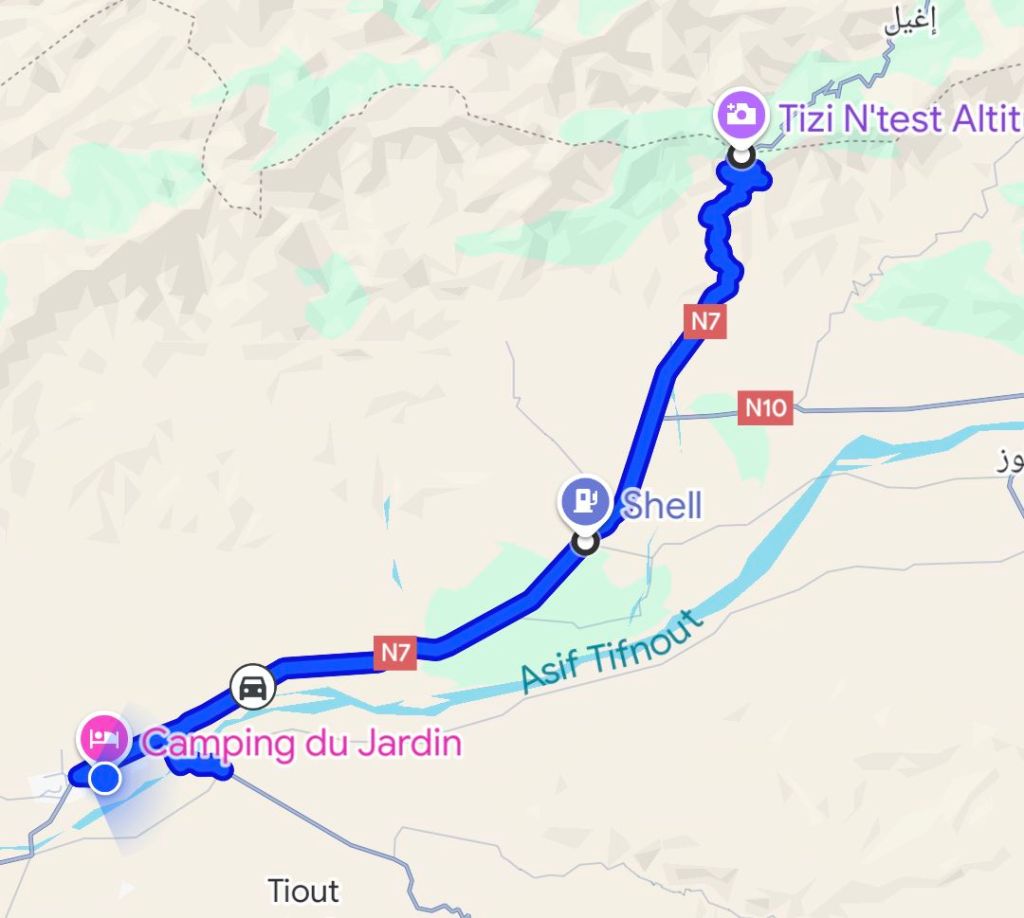Tap the car icon on the route
The image size is (1024, 918).
253,687
